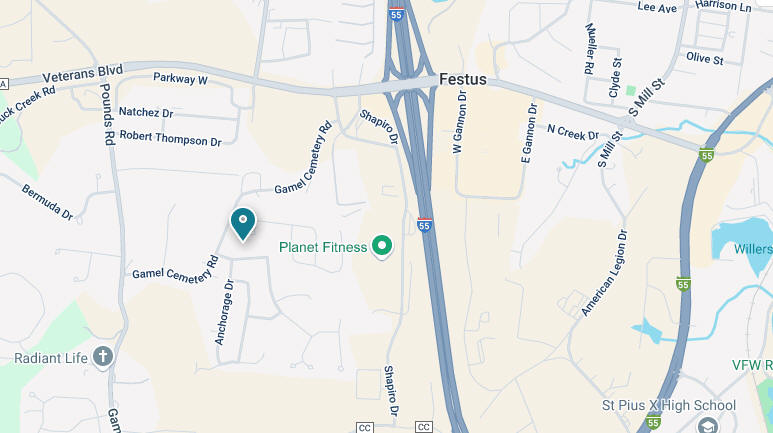The image size is (773, 433).
Task: Open the Planet Fitness place marker
Action: (381, 245)
